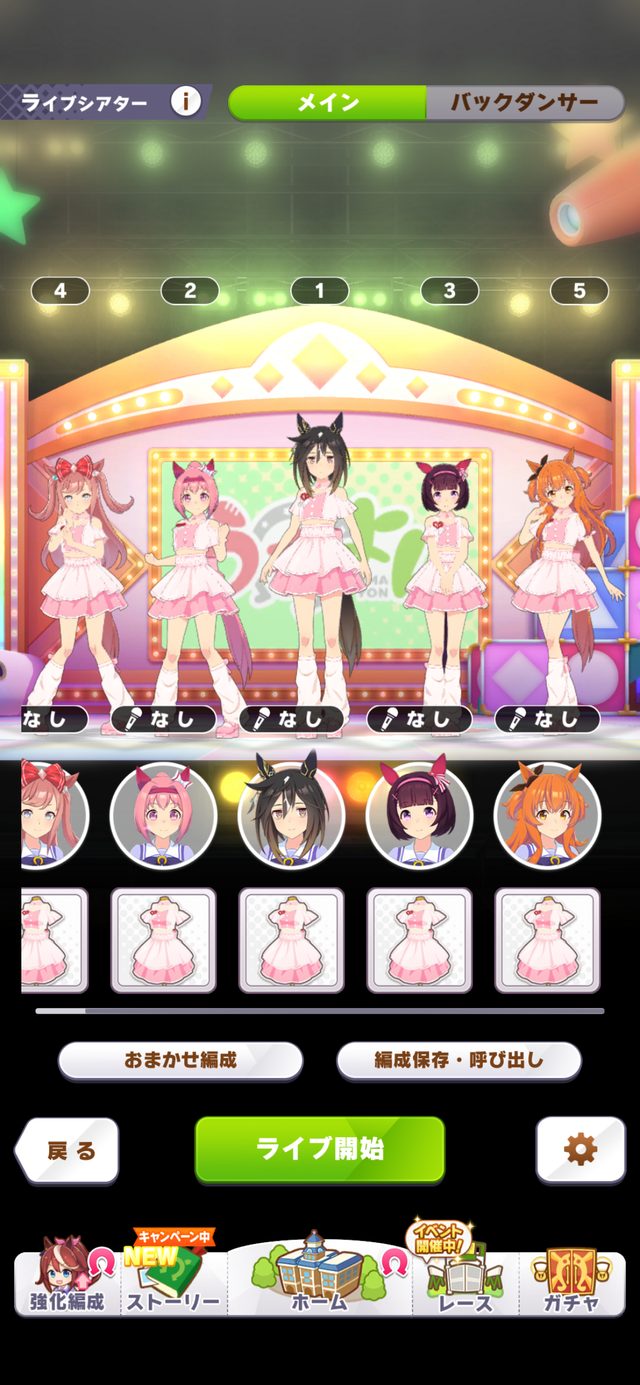Change the outfit under the black-haired character
Image resolution: width=640 pixels, height=1385 pixels.
point(291,940)
